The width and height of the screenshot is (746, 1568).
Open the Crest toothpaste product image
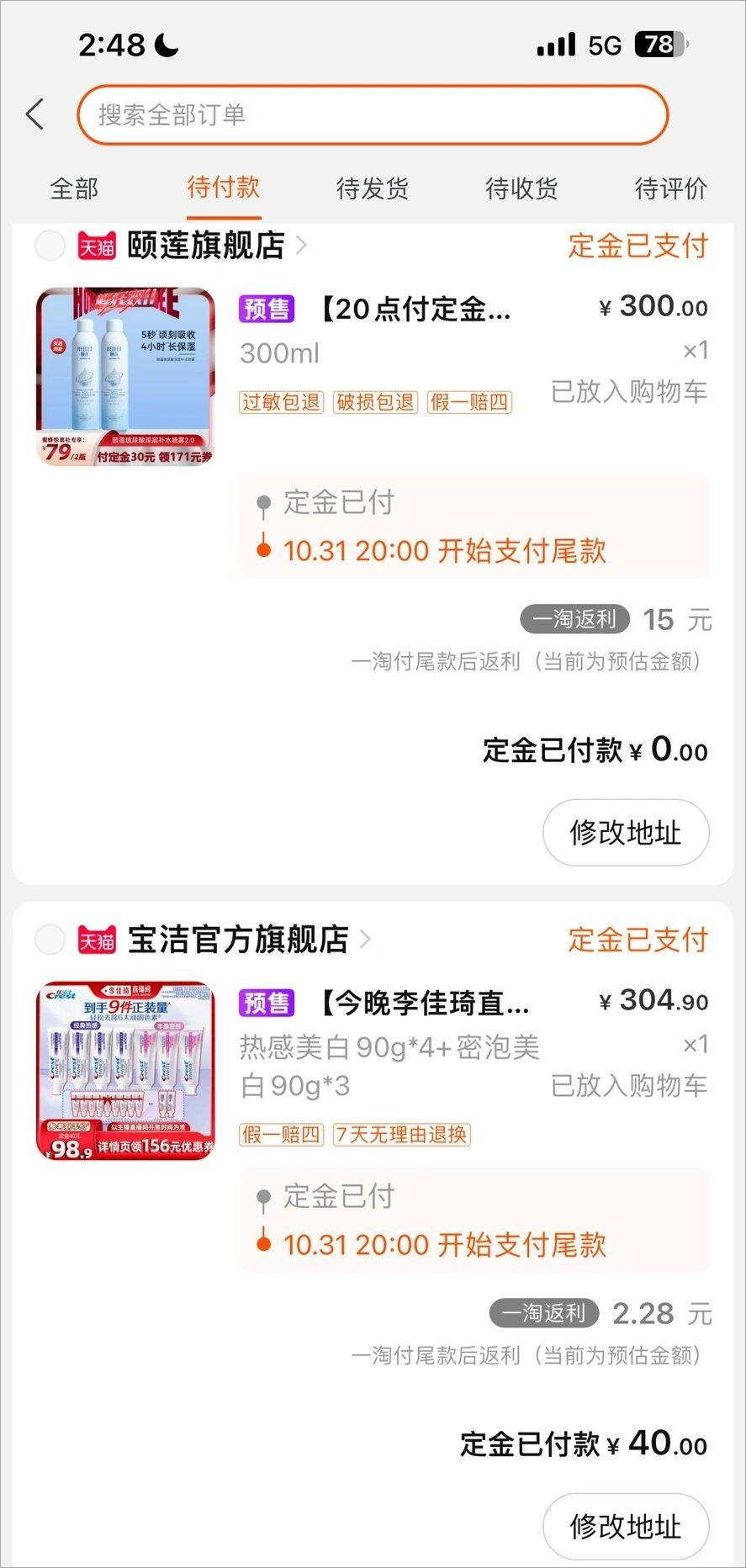point(125,1070)
